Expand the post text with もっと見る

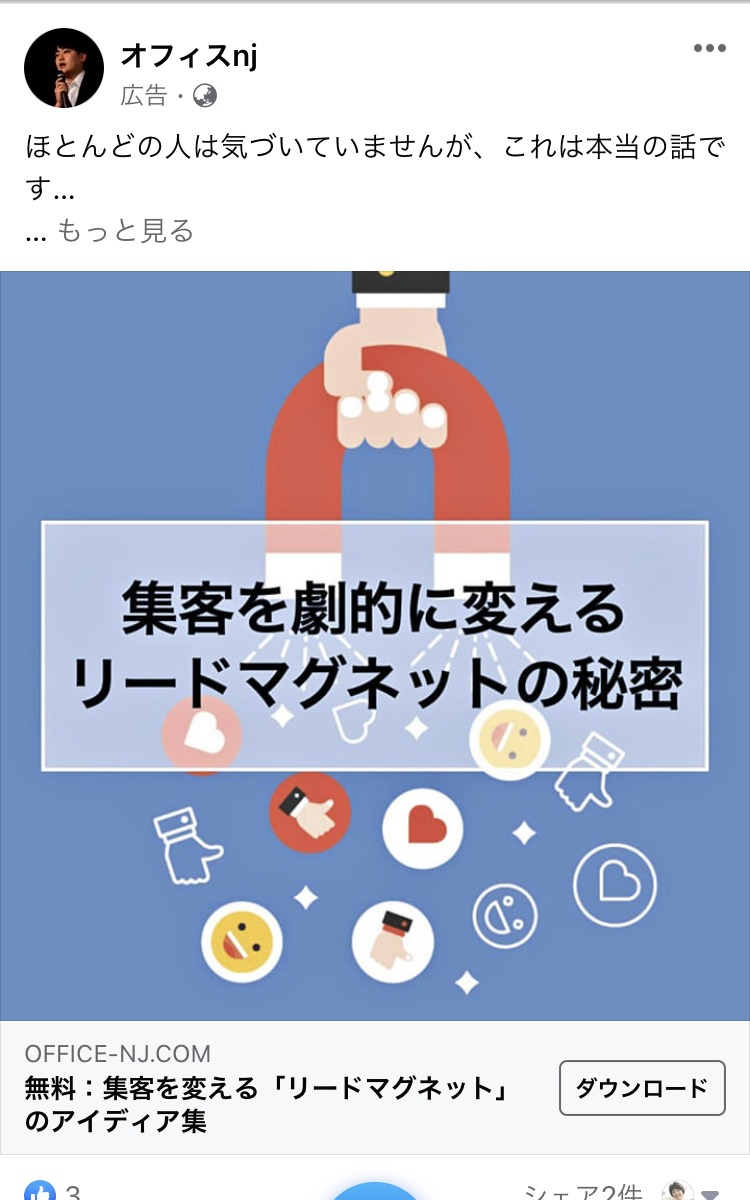[125, 231]
